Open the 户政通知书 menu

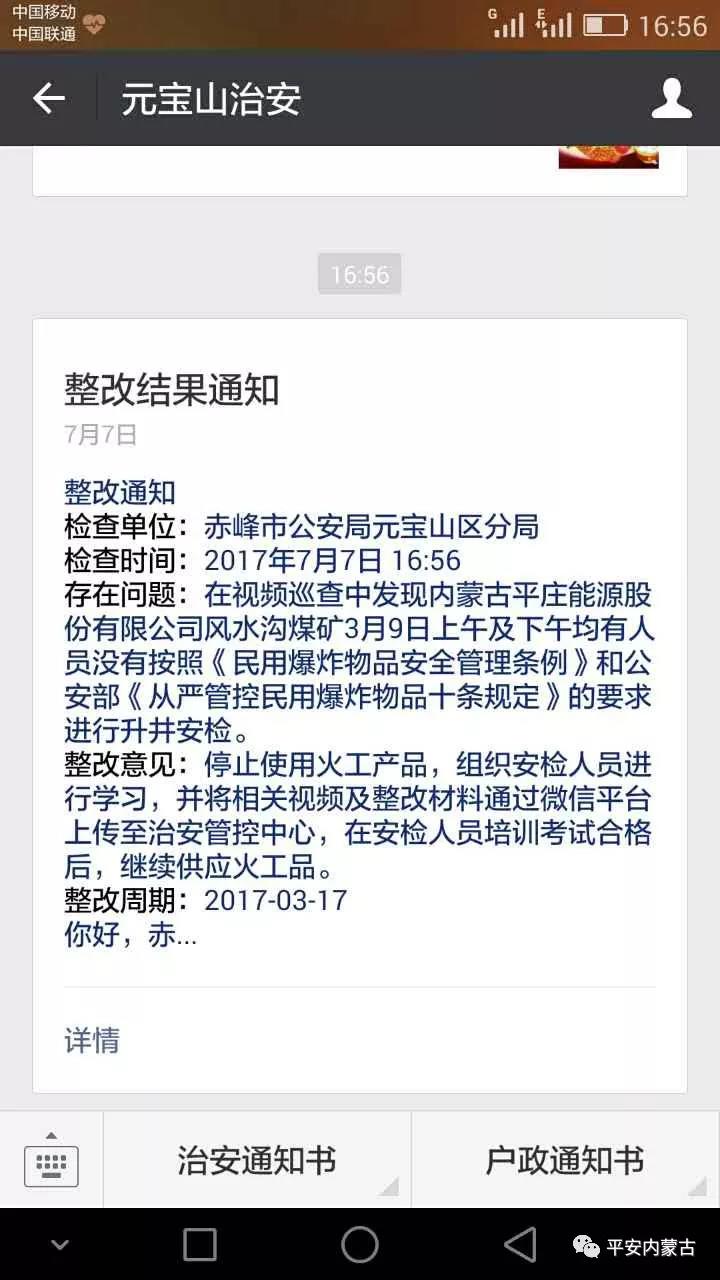point(565,1160)
